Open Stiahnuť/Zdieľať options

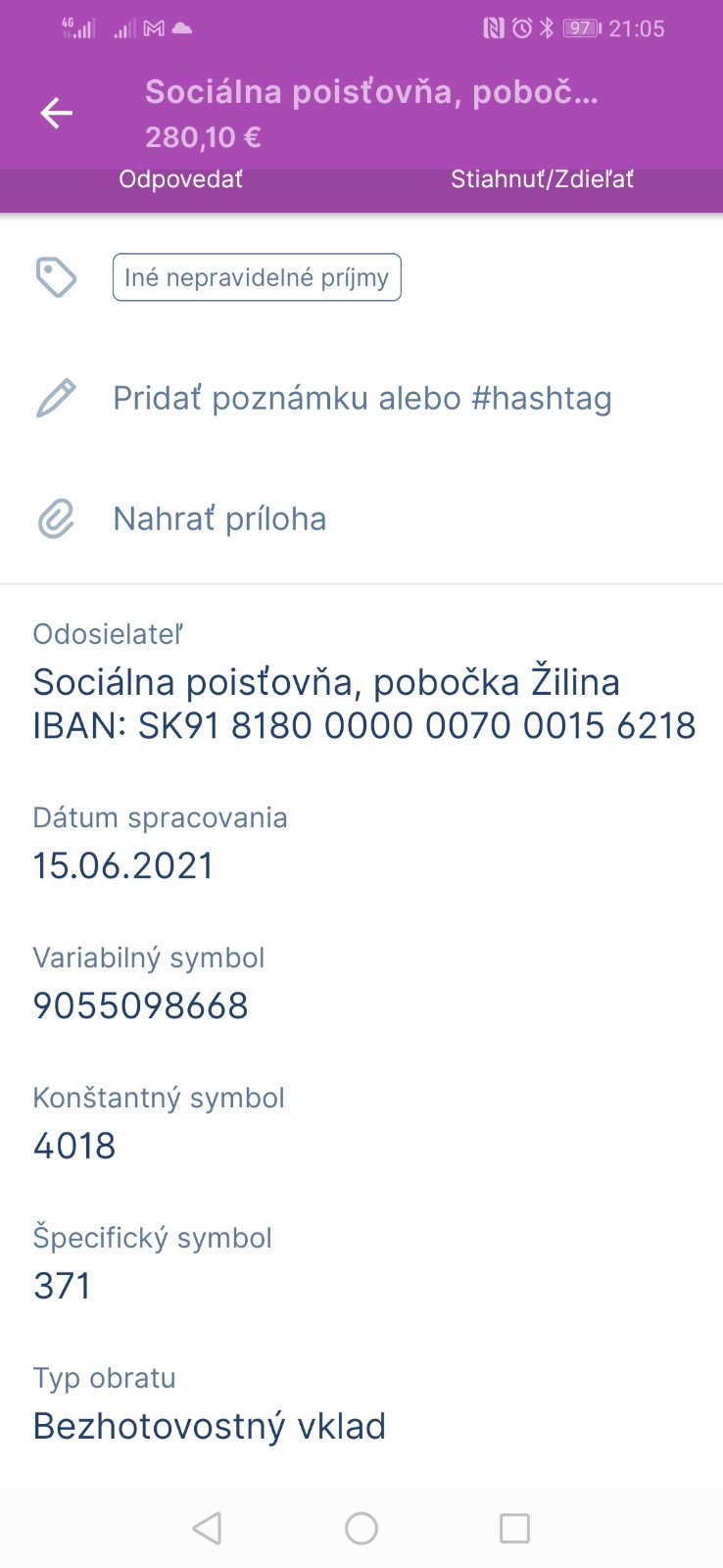coord(542,179)
